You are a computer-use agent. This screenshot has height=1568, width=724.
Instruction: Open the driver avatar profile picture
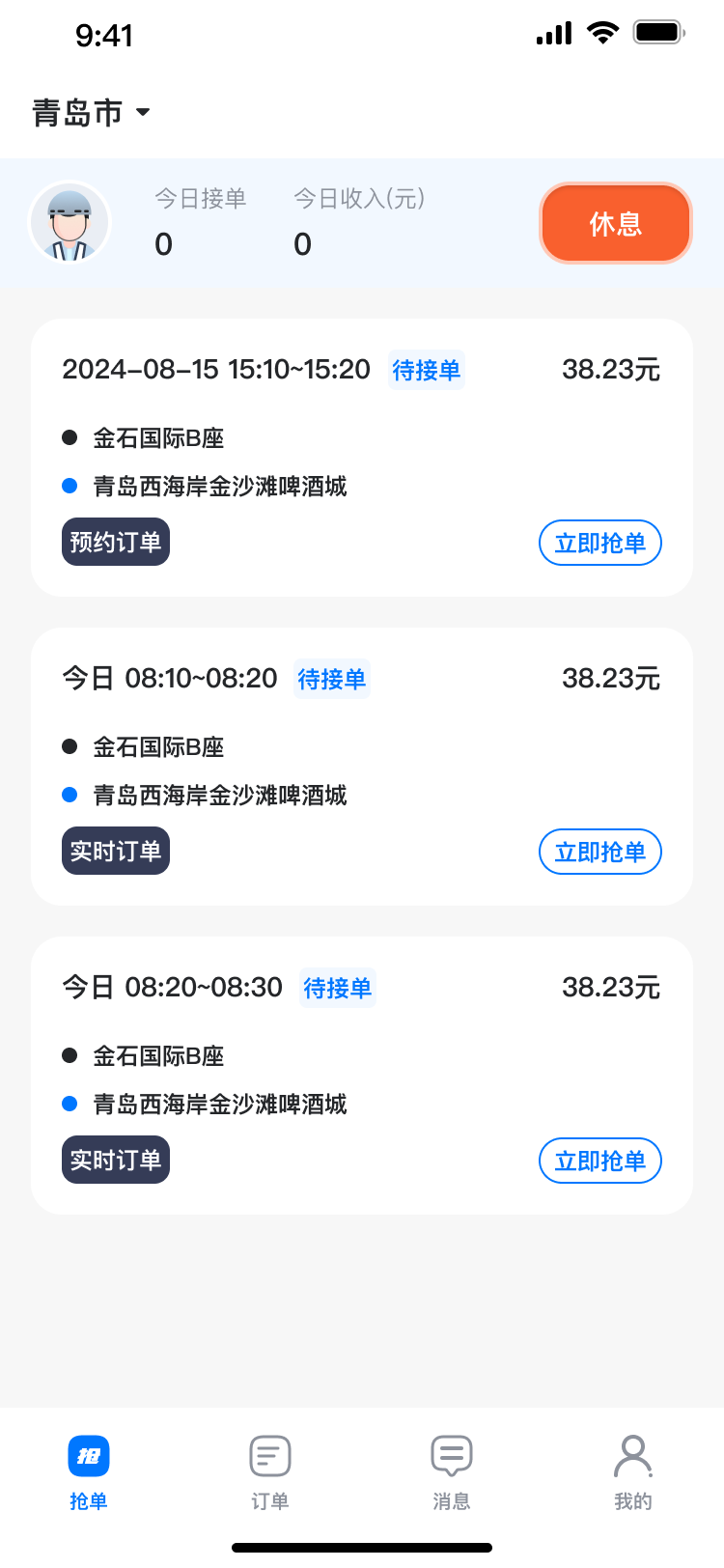click(70, 223)
